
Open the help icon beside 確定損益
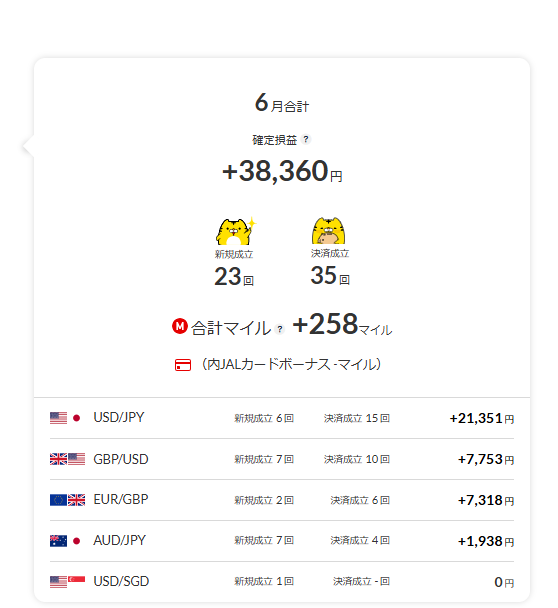[x=306, y=139]
